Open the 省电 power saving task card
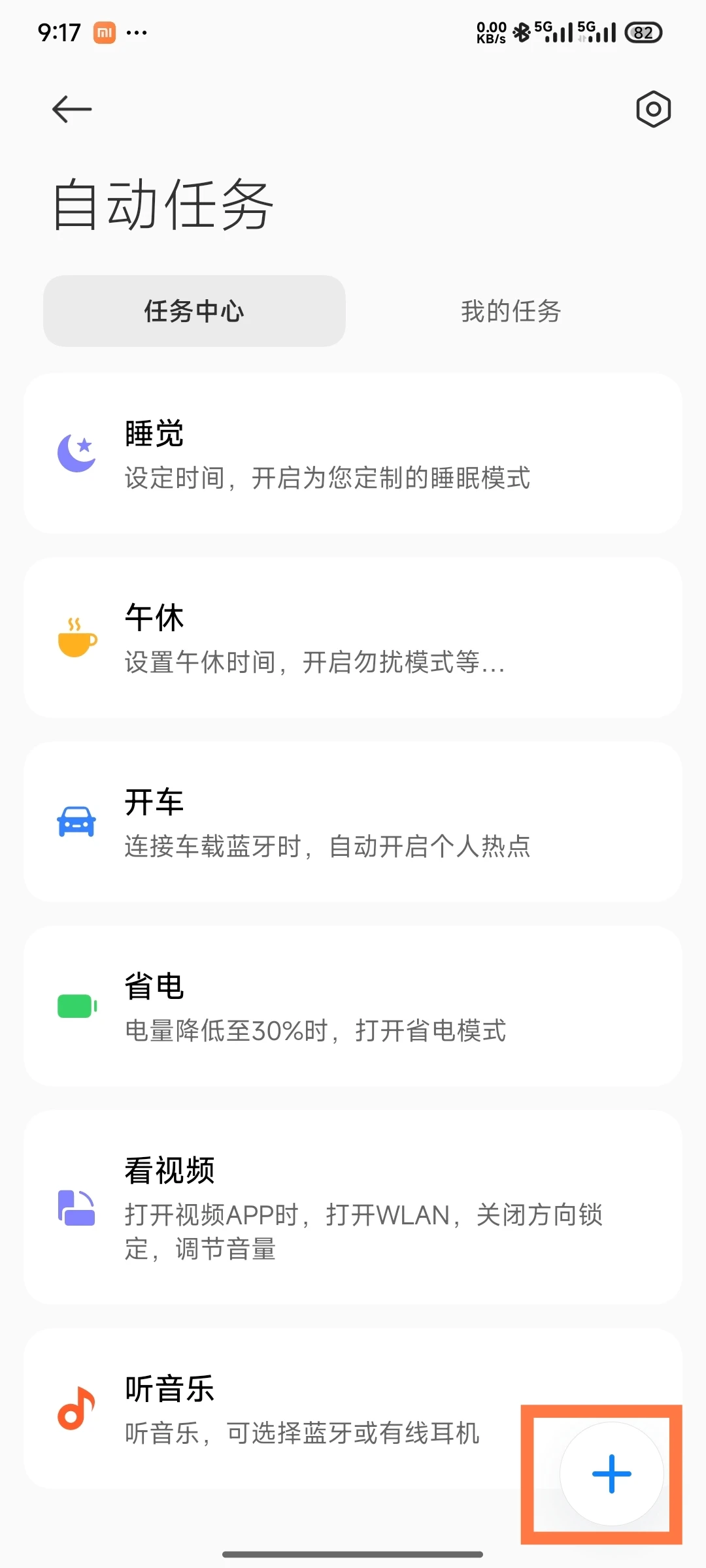 [353, 1006]
